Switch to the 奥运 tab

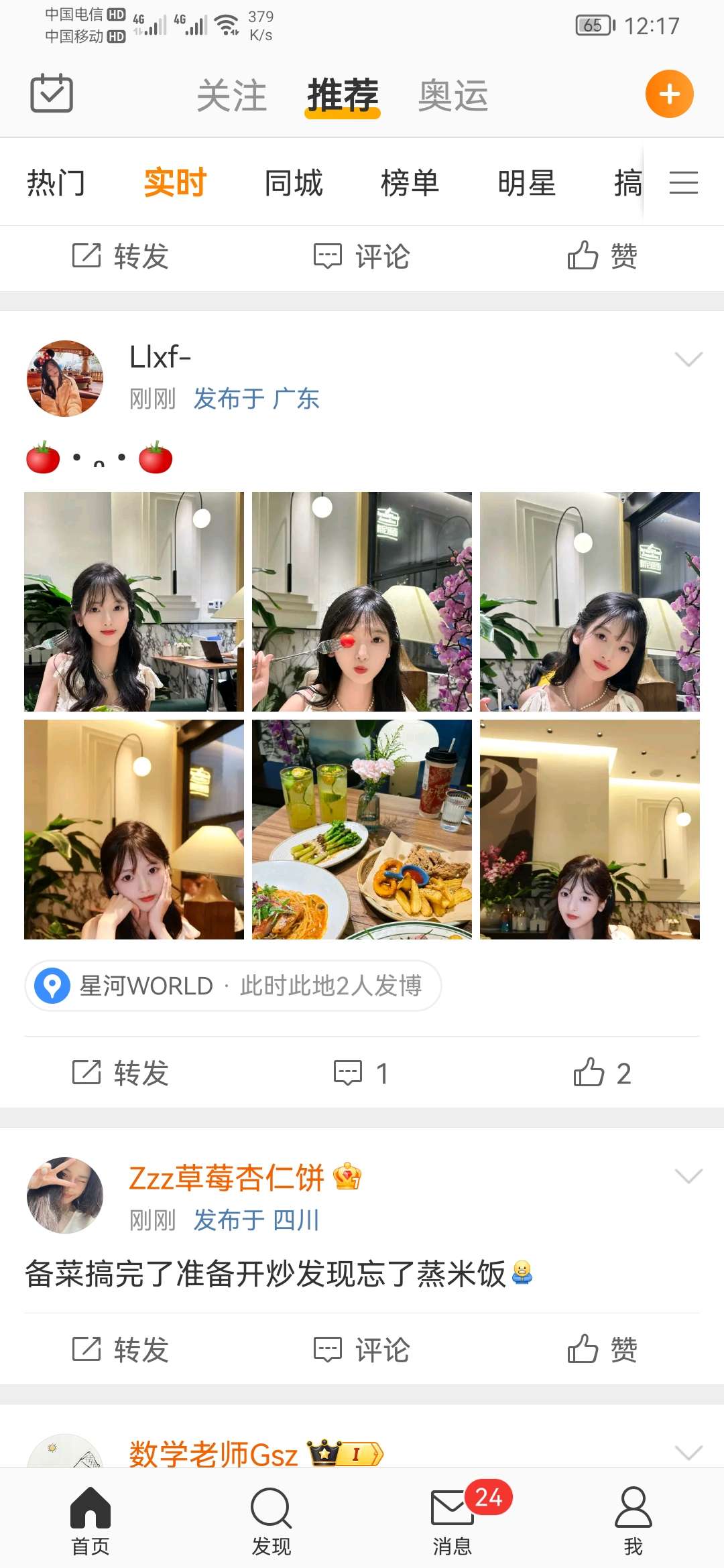[453, 95]
